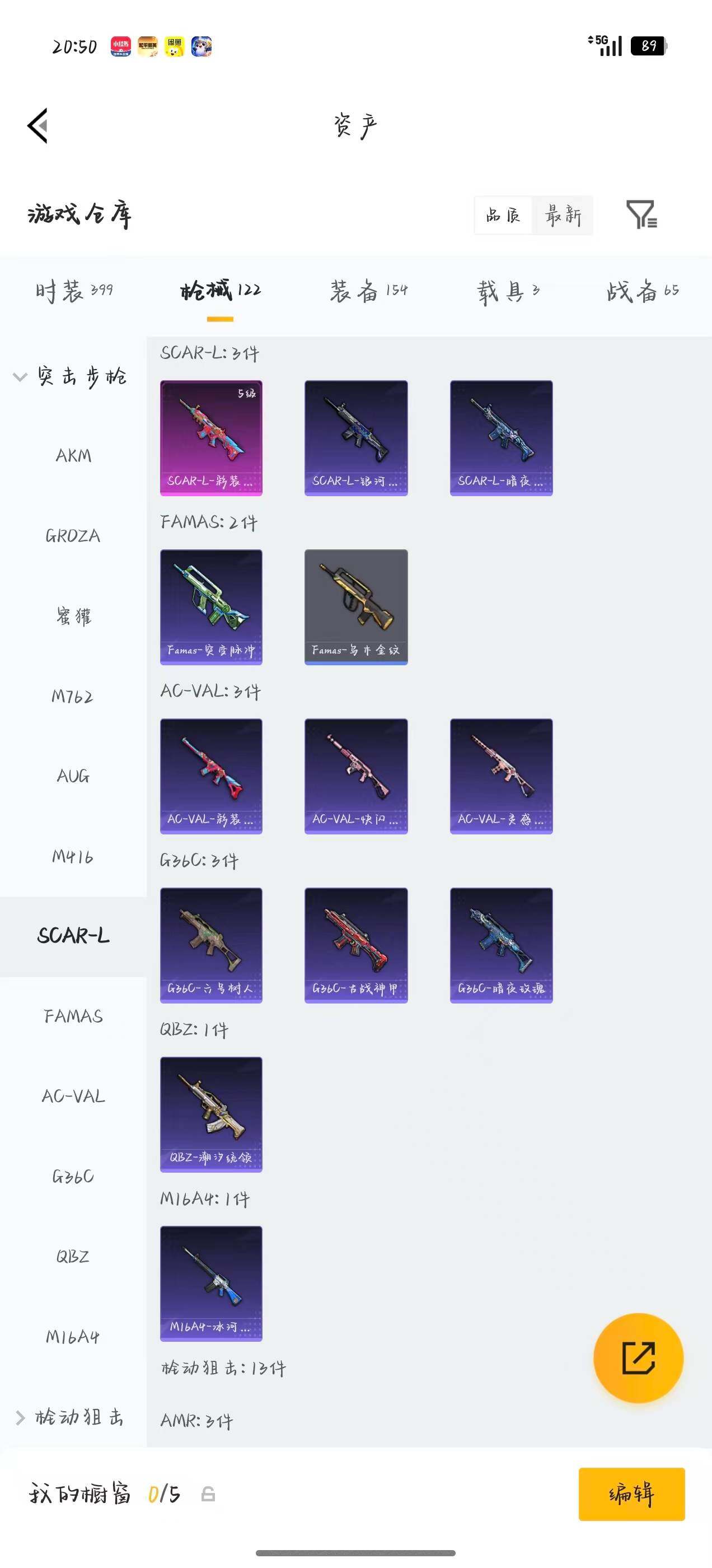
Task: Tap the orange share floating button
Action: tap(638, 1358)
